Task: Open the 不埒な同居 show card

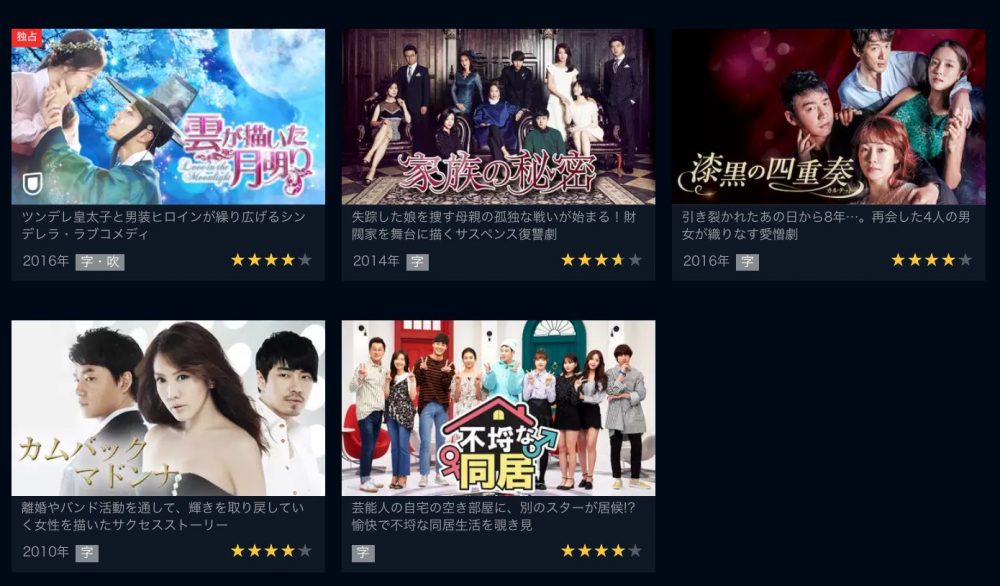Action: [x=498, y=408]
